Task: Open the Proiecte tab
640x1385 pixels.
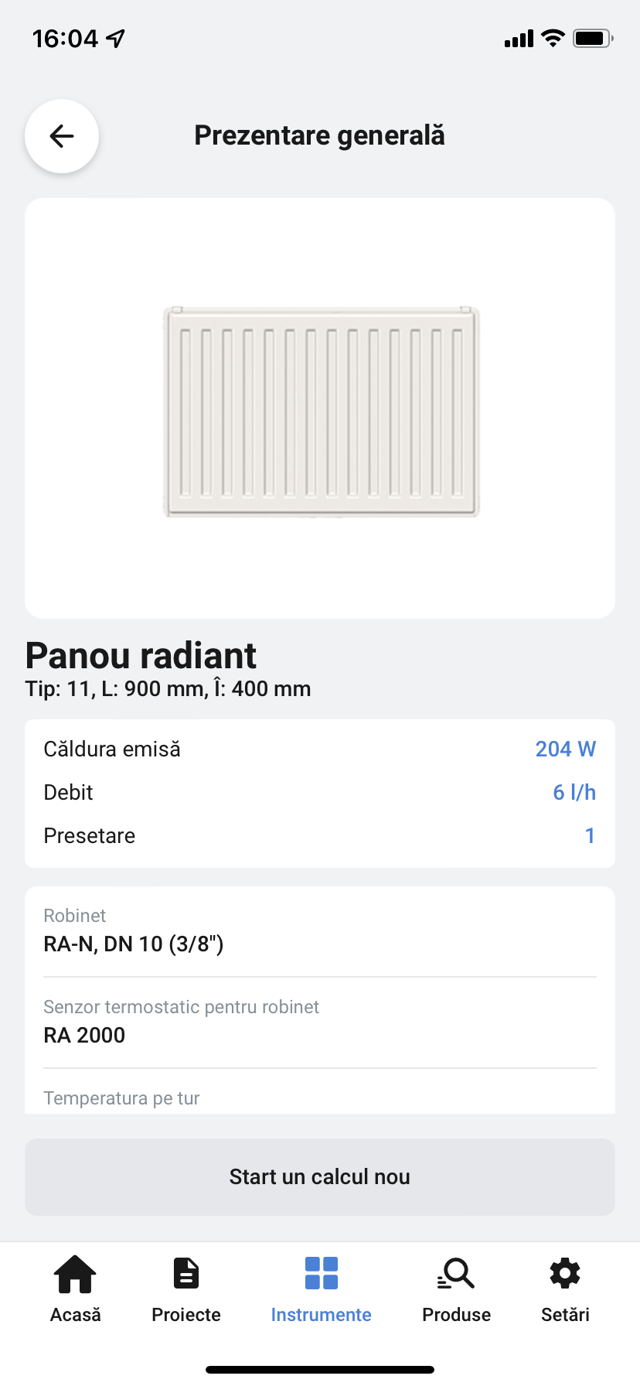Action: tap(186, 1289)
